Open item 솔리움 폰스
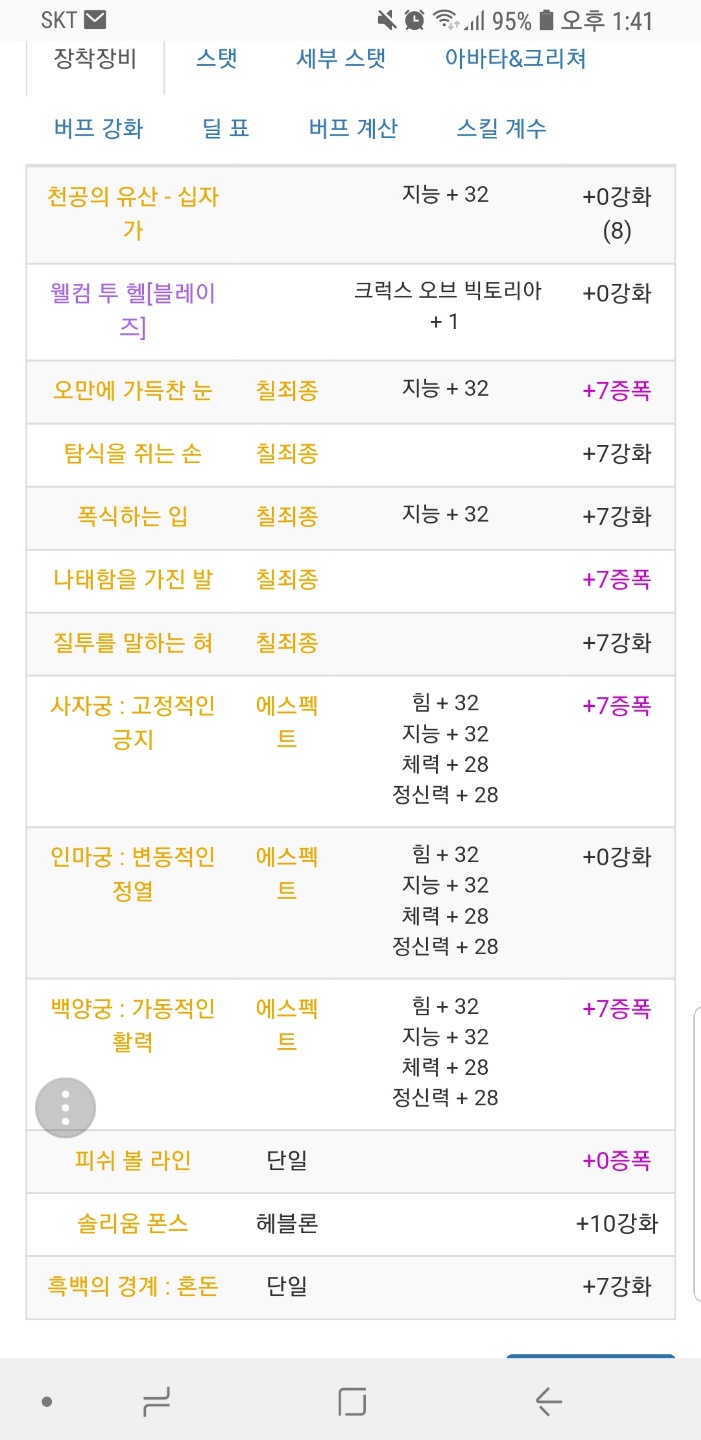 click(133, 1224)
